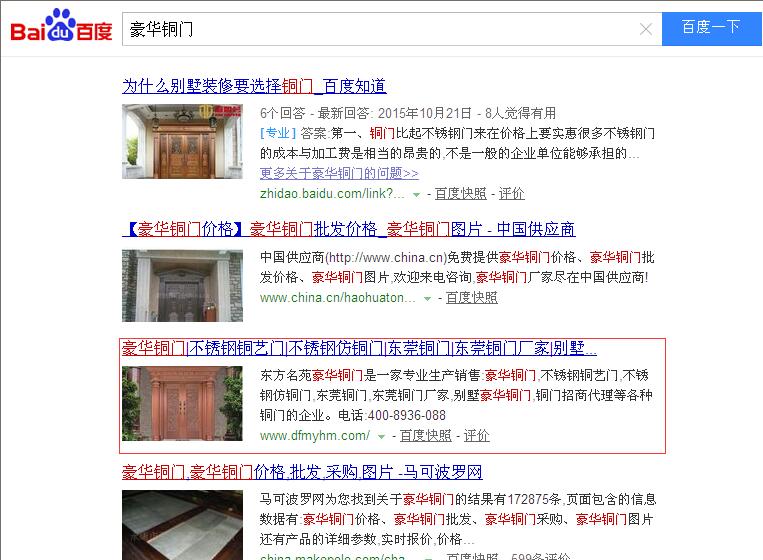Screen dimensions: 763x560
Task: Open 百度快照 for the www.china.cn result
Action: pos(471,297)
